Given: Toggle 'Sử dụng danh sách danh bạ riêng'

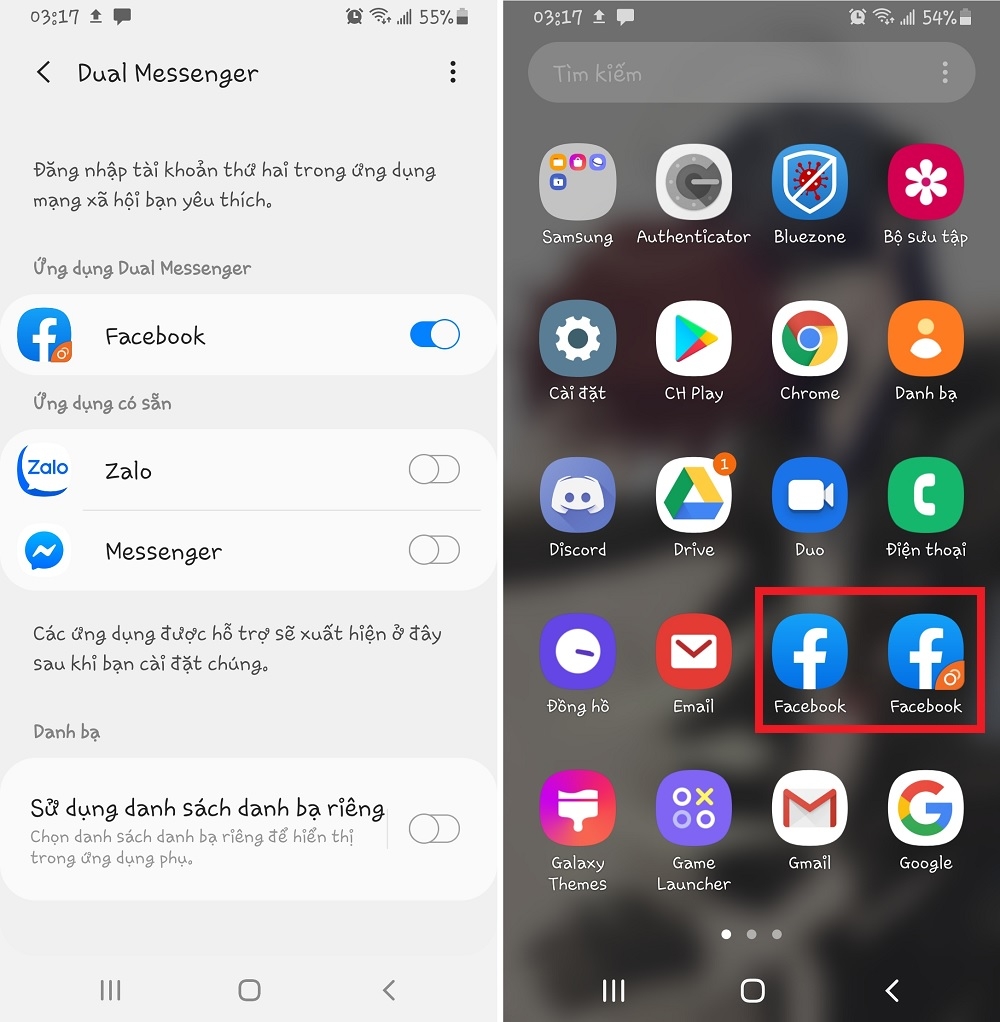Looking at the screenshot, I should pyautogui.click(x=434, y=829).
